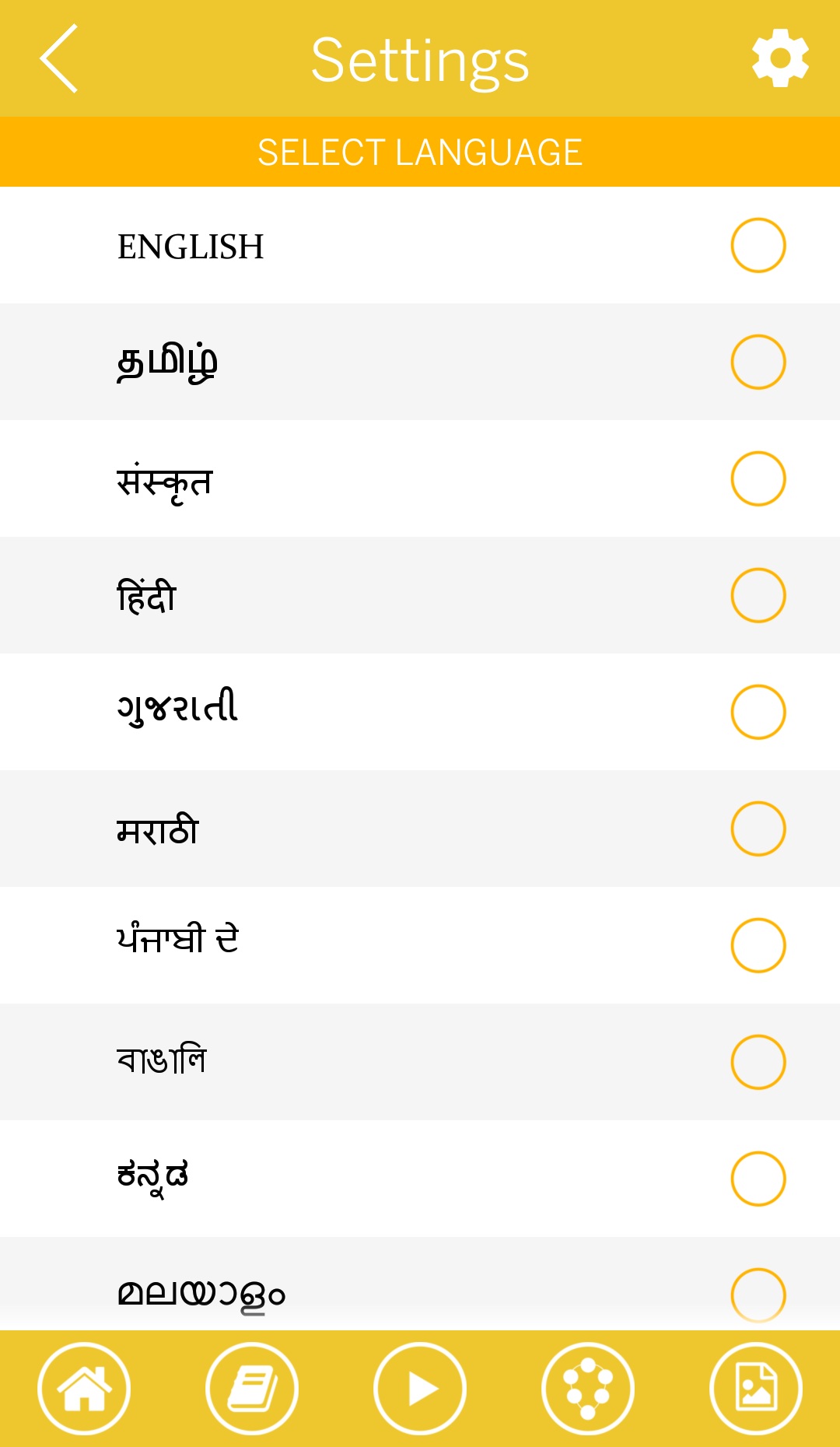
Task: Select ENGLISH as the language
Action: tap(420, 245)
